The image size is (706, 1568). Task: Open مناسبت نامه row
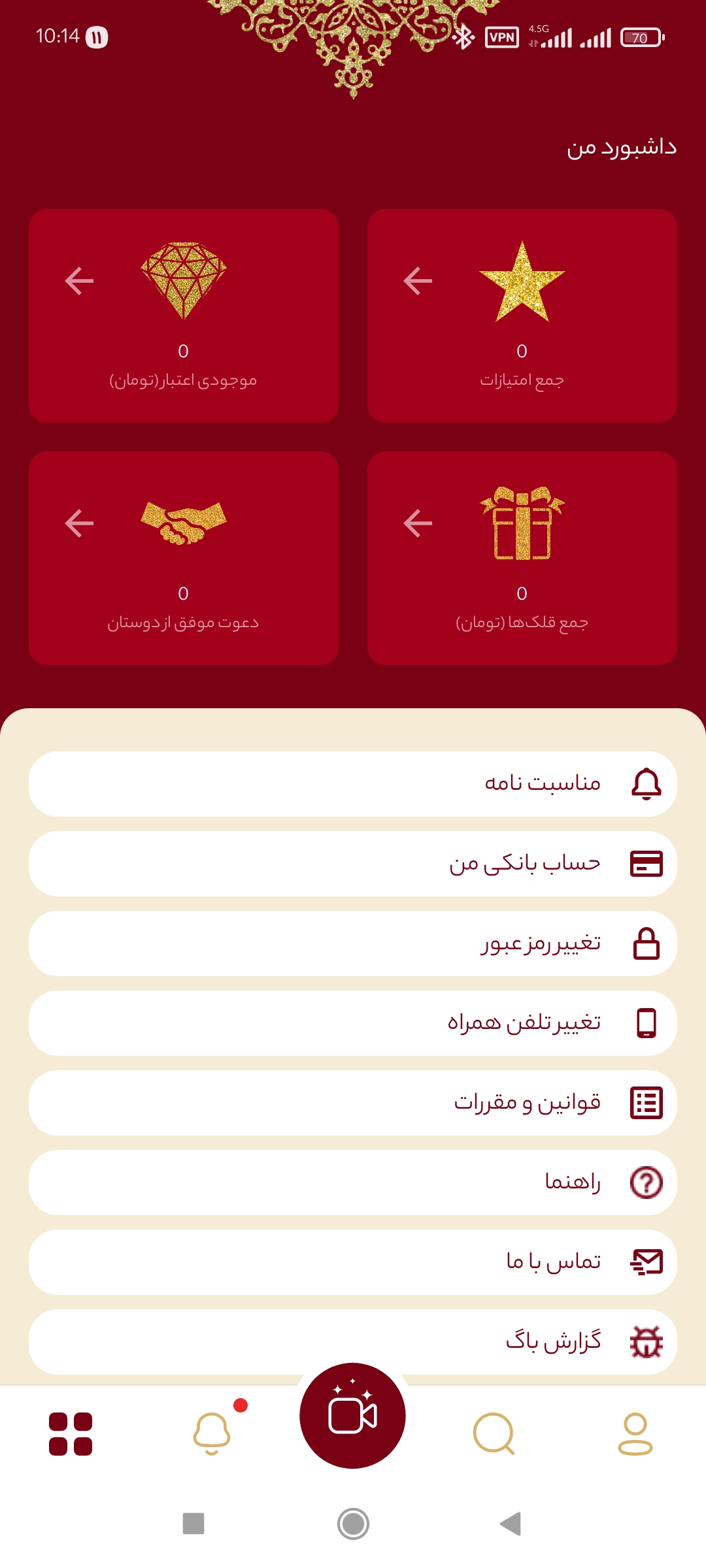[x=353, y=784]
